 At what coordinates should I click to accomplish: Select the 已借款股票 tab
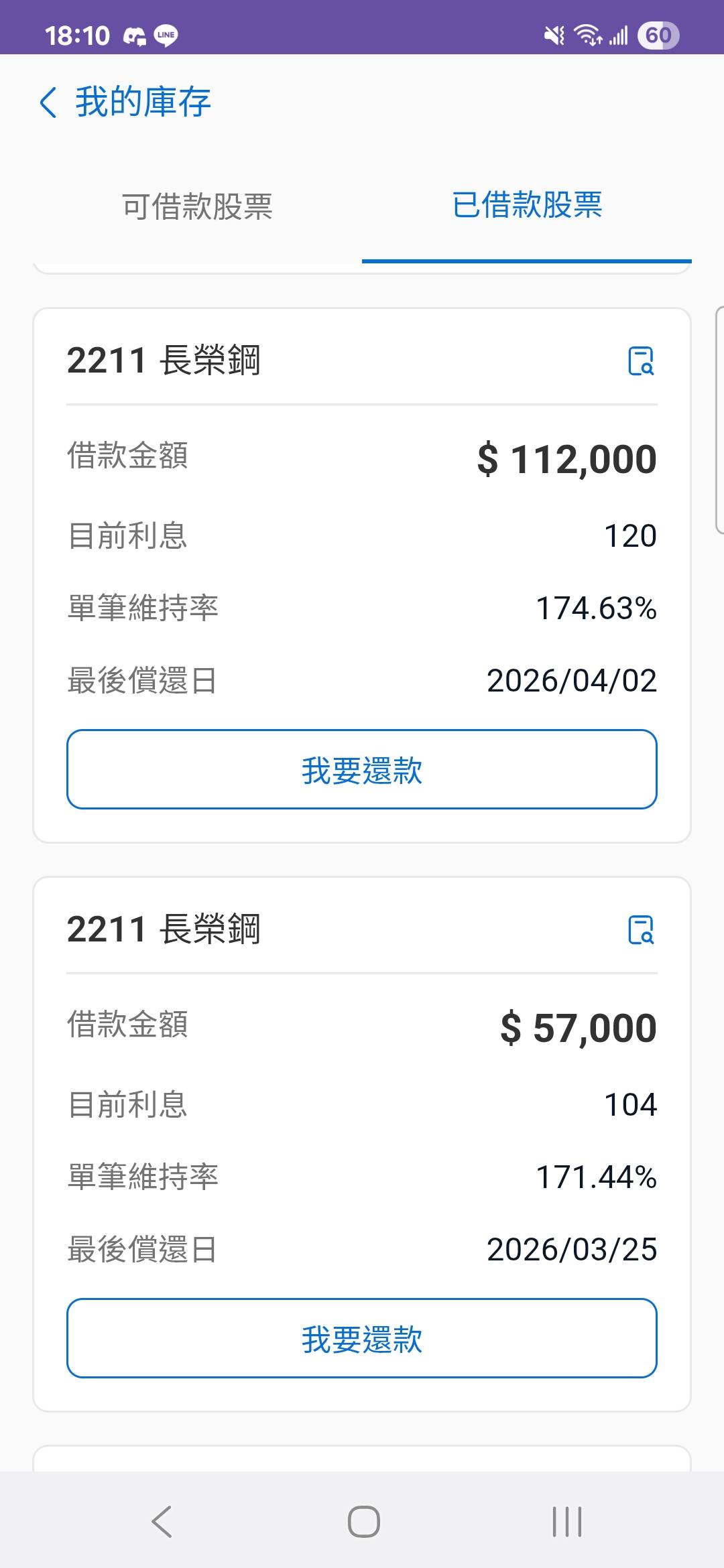527,205
